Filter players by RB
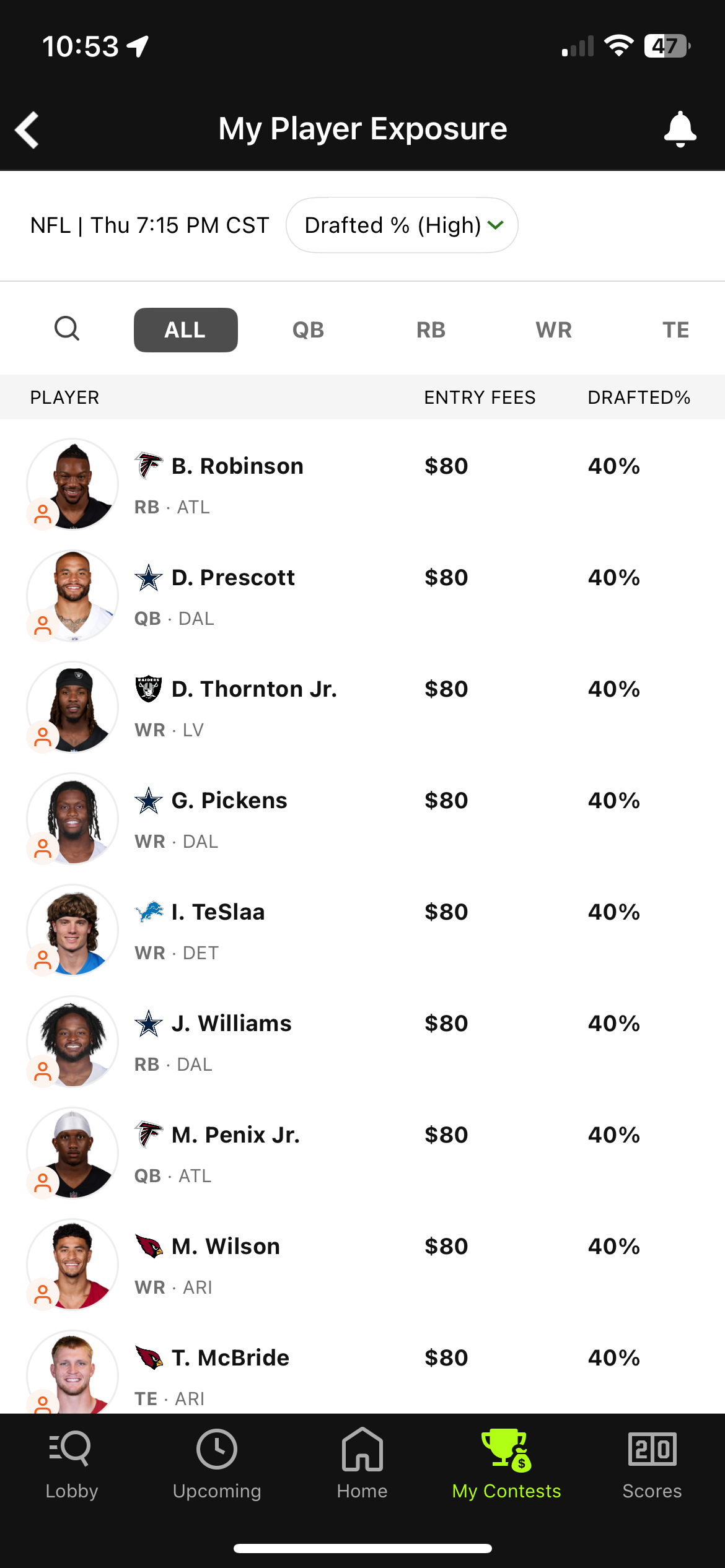Viewport: 725px width, 1568px height. coord(431,330)
